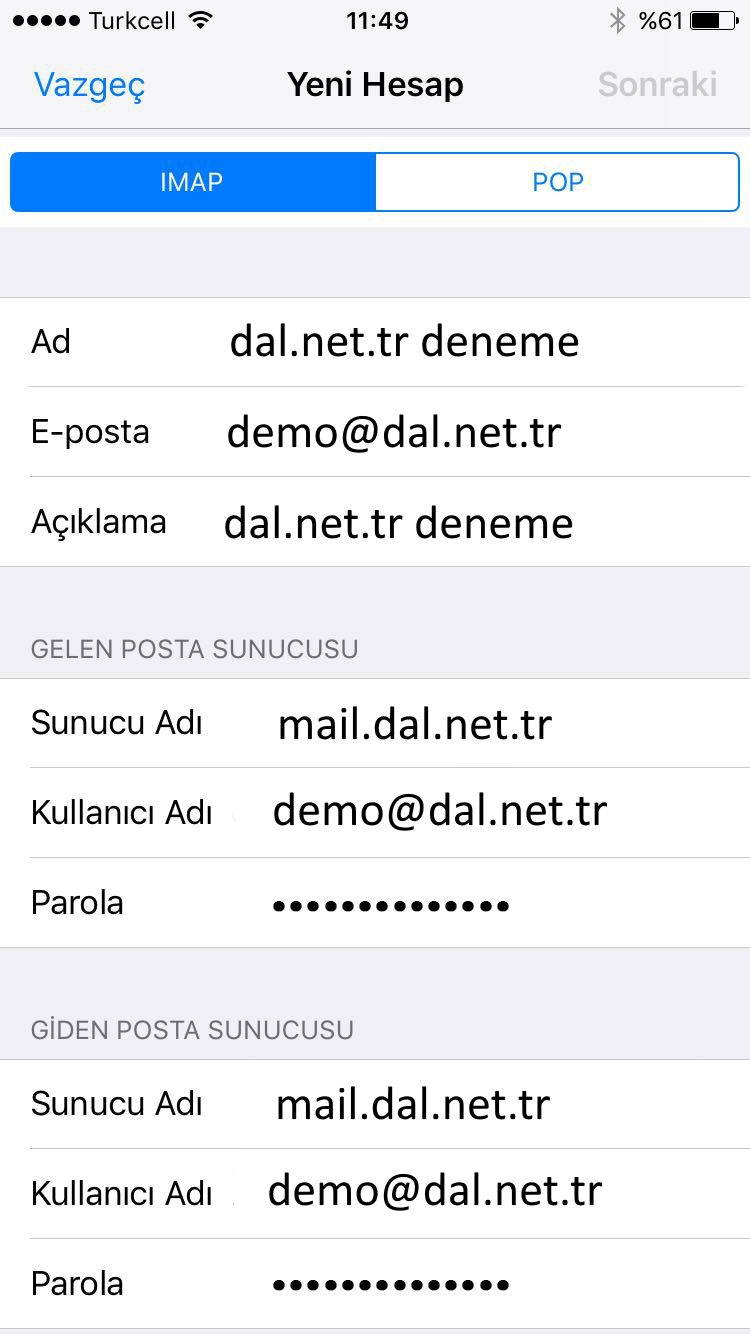Edit the E-posta address field
Image resolution: width=750 pixels, height=1334 pixels.
pyautogui.click(x=375, y=432)
